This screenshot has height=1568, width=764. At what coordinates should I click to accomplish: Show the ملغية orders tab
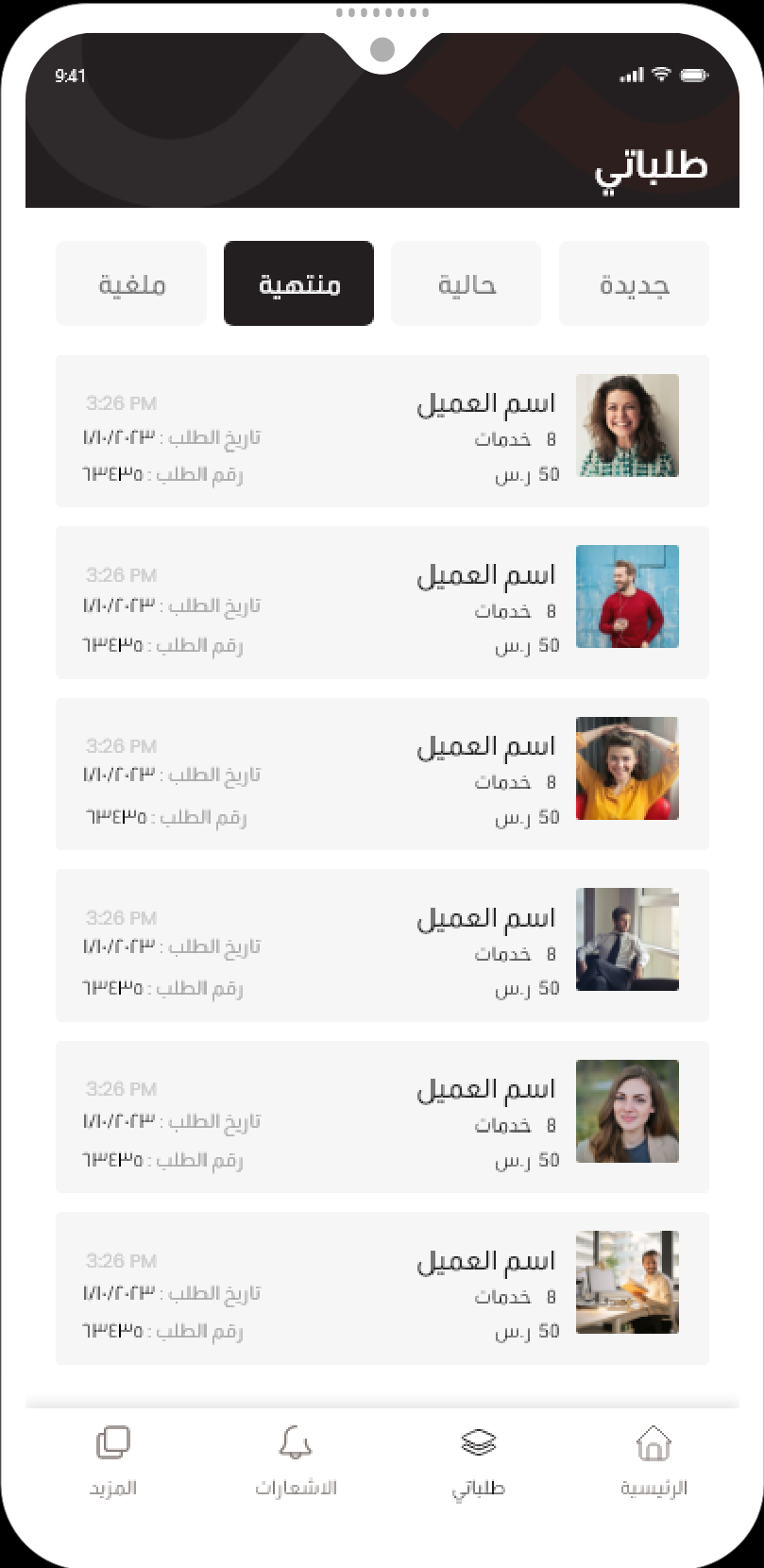(x=131, y=283)
